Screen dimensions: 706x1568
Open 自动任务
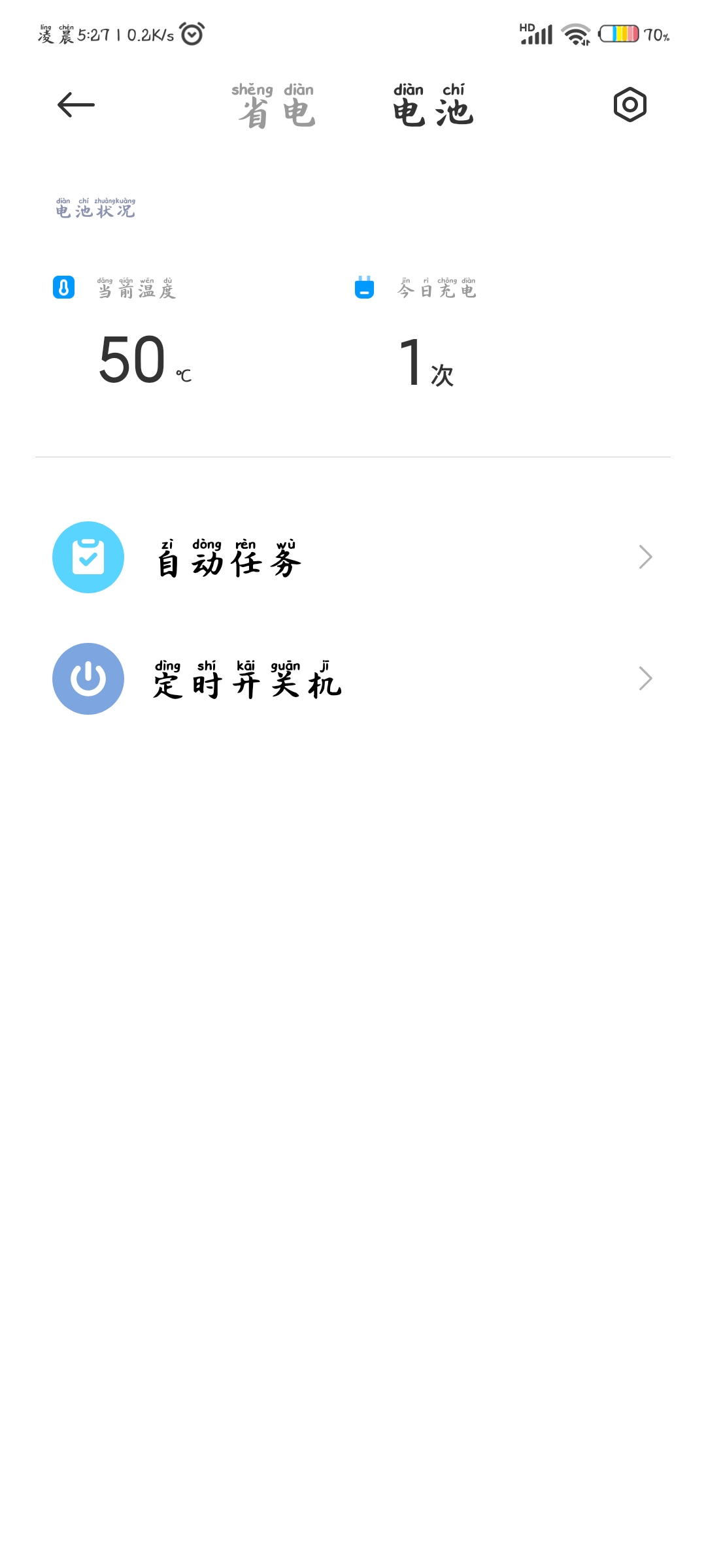[353, 557]
